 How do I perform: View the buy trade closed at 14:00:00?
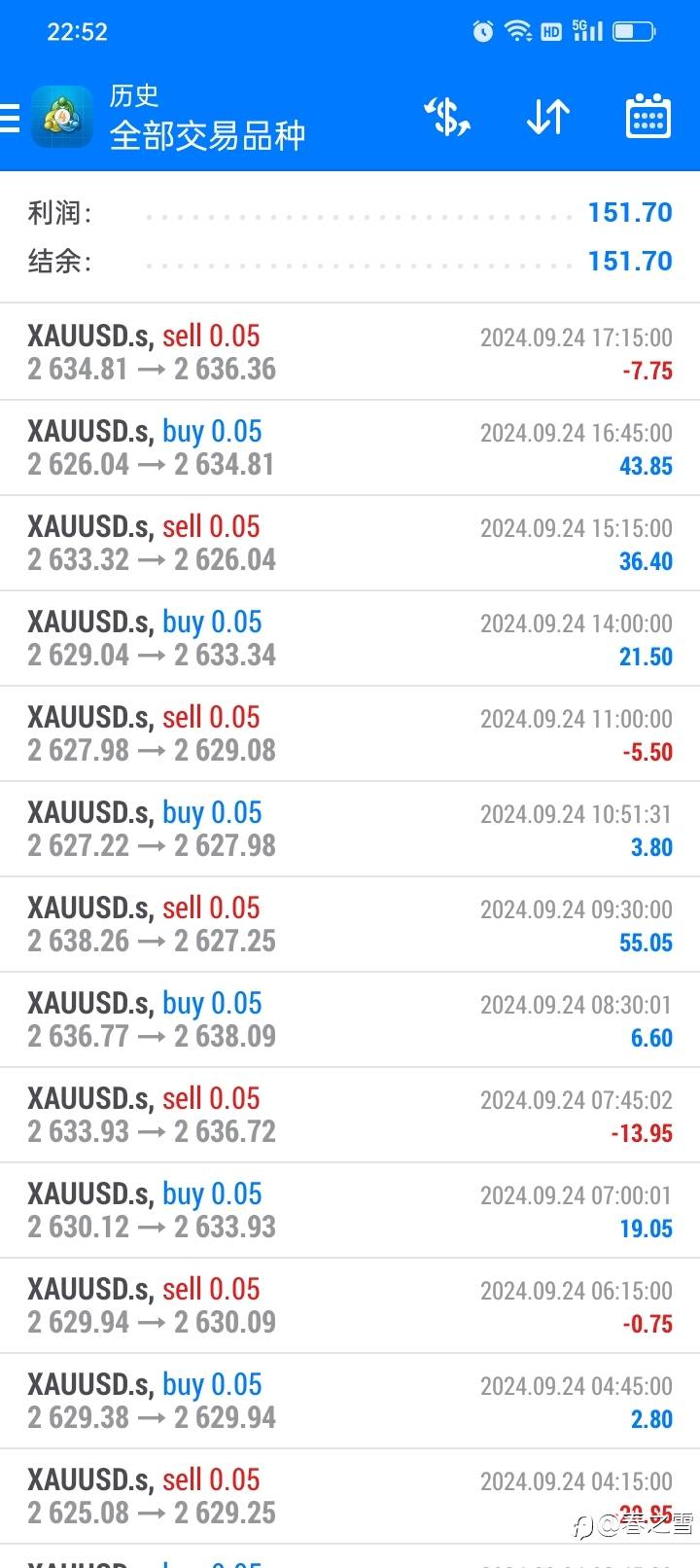click(x=350, y=638)
